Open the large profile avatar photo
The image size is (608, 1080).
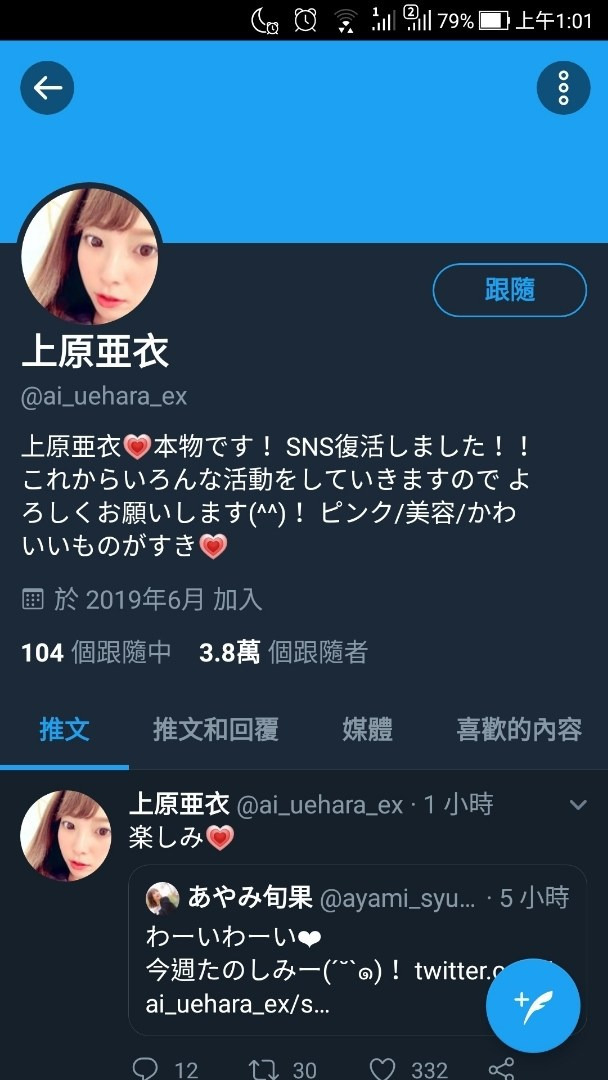[89, 255]
